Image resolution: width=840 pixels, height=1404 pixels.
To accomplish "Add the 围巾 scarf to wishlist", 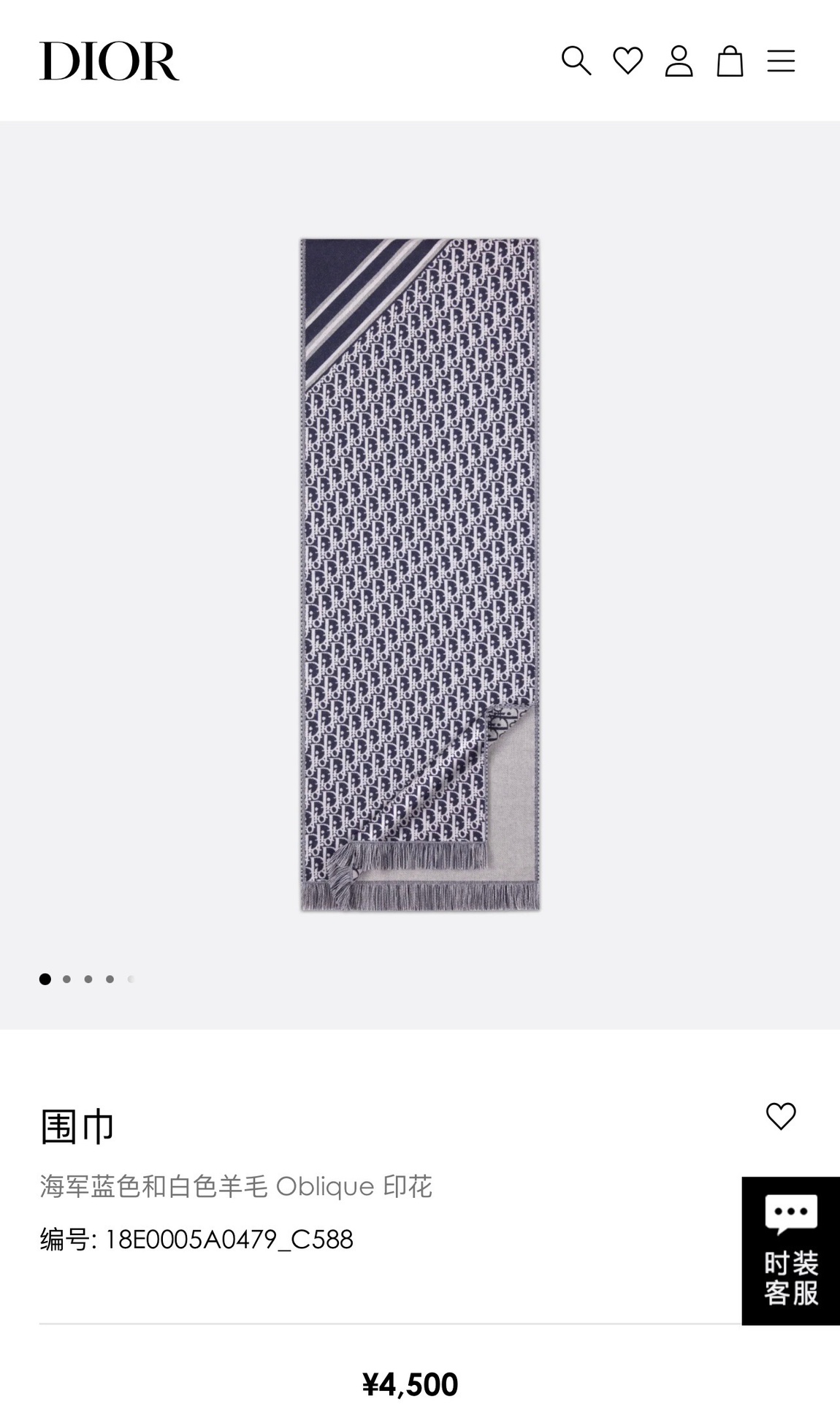I will (780, 1116).
